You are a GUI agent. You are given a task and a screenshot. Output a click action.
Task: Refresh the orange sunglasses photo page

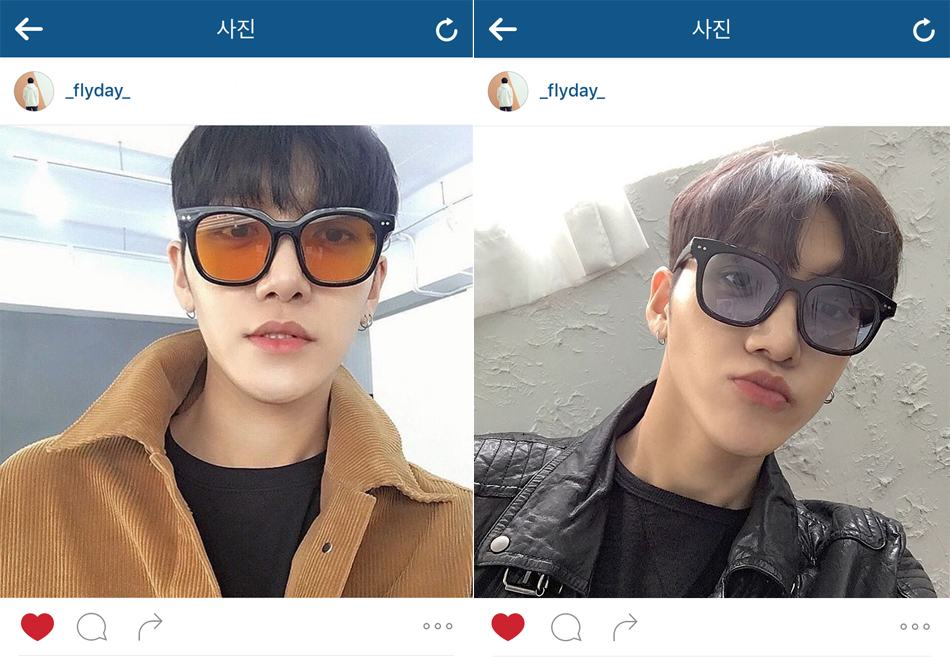[x=446, y=30]
